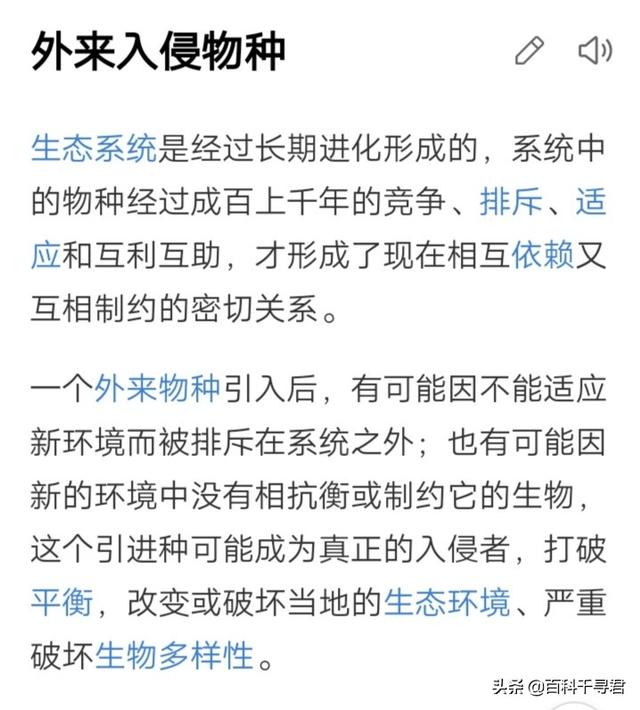Screen dimensions: 640x710
Task: Go to the 生物多样性 entry
Action: [x=174, y=656]
